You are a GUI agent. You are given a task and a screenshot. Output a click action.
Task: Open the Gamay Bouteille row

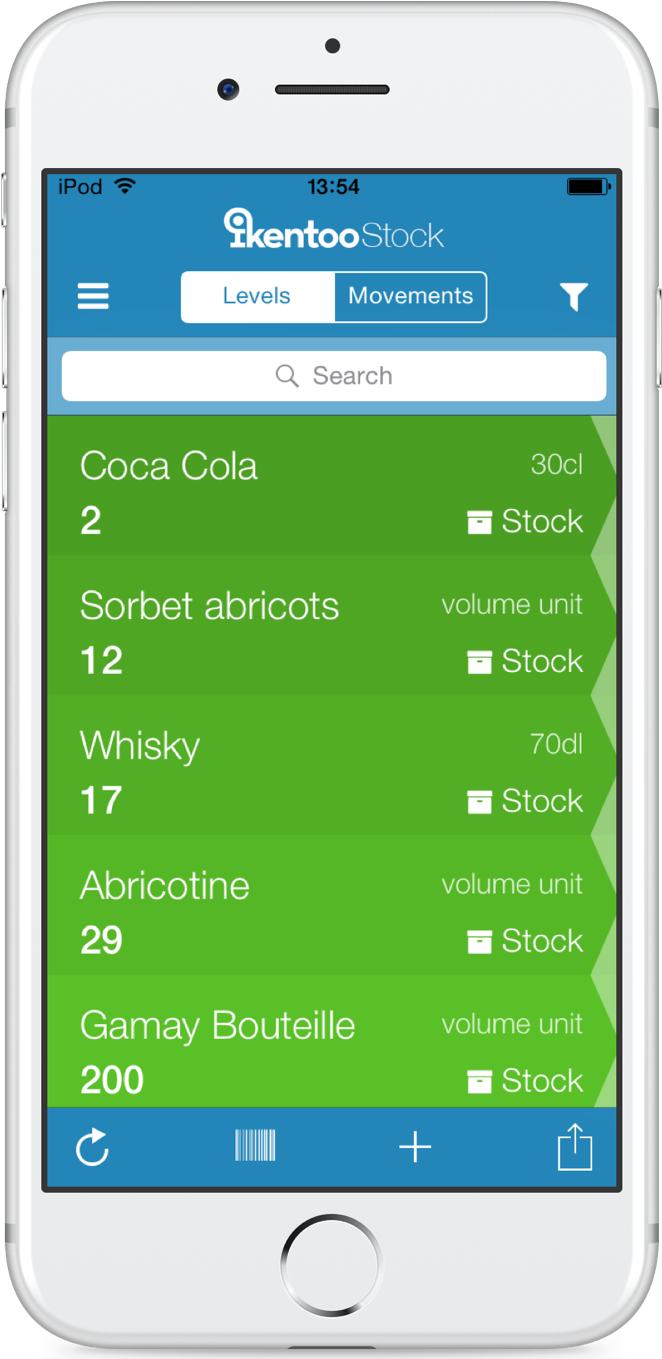pyautogui.click(x=331, y=1041)
